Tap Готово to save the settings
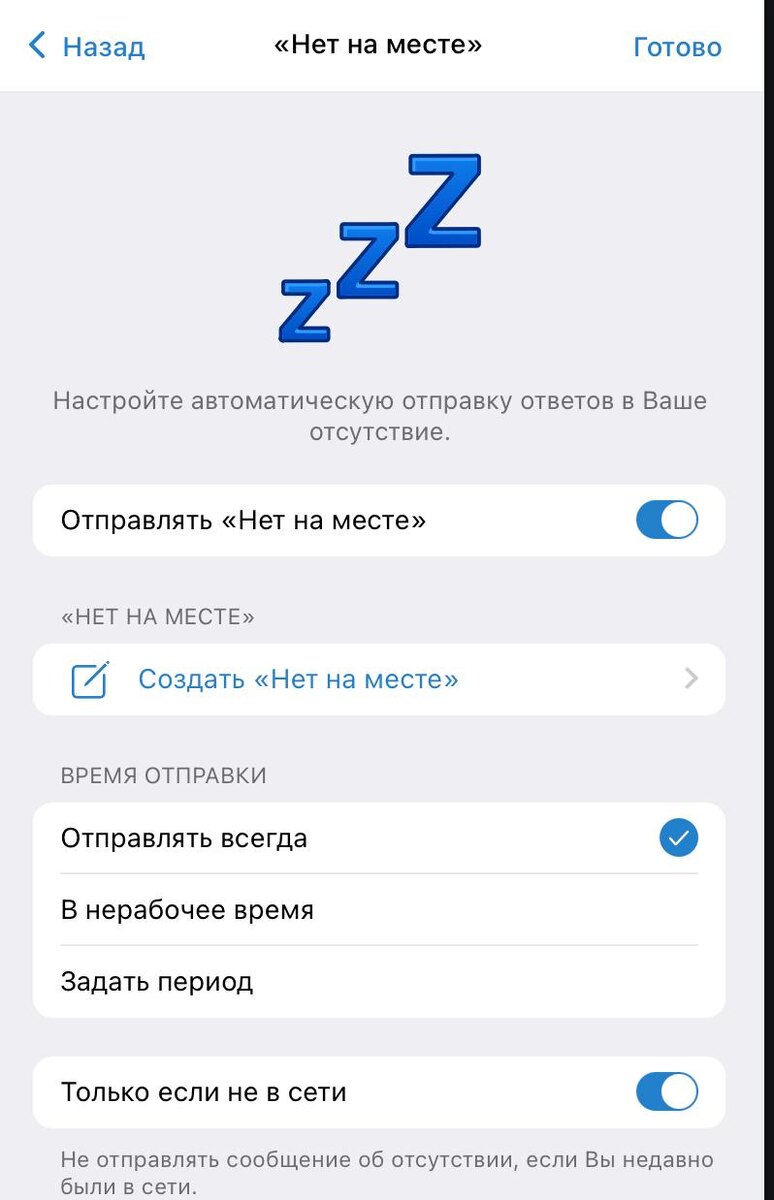This screenshot has width=774, height=1200. (x=677, y=47)
